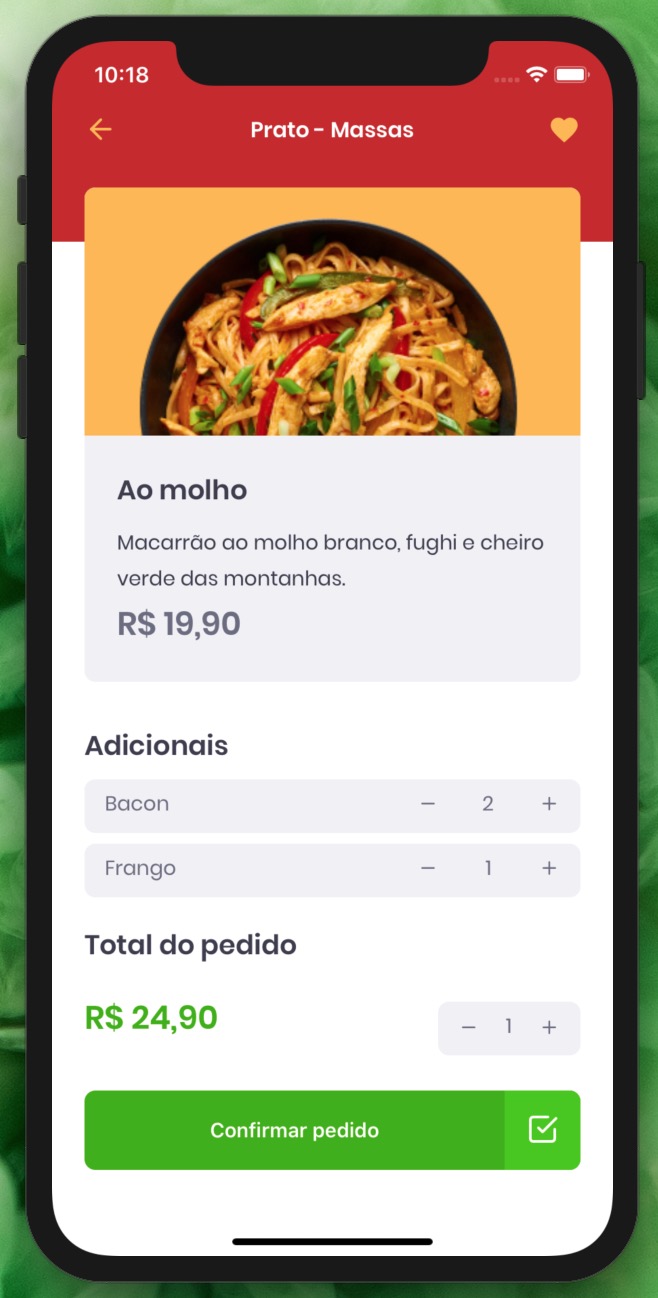658x1298 pixels.
Task: Go back using the arrow icon
Action: 100,129
